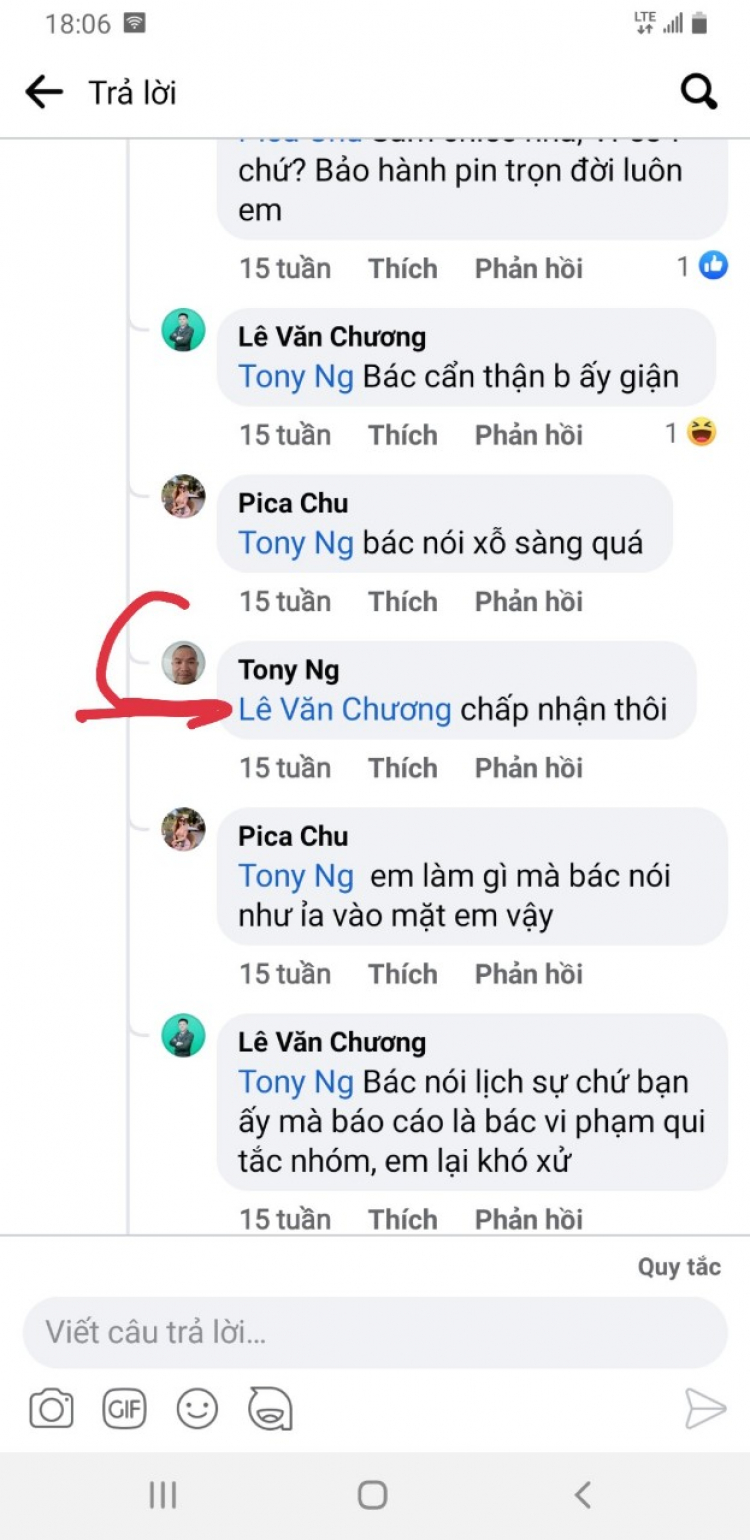
Task: Open Tony Ng's profile picture
Action: click(184, 663)
